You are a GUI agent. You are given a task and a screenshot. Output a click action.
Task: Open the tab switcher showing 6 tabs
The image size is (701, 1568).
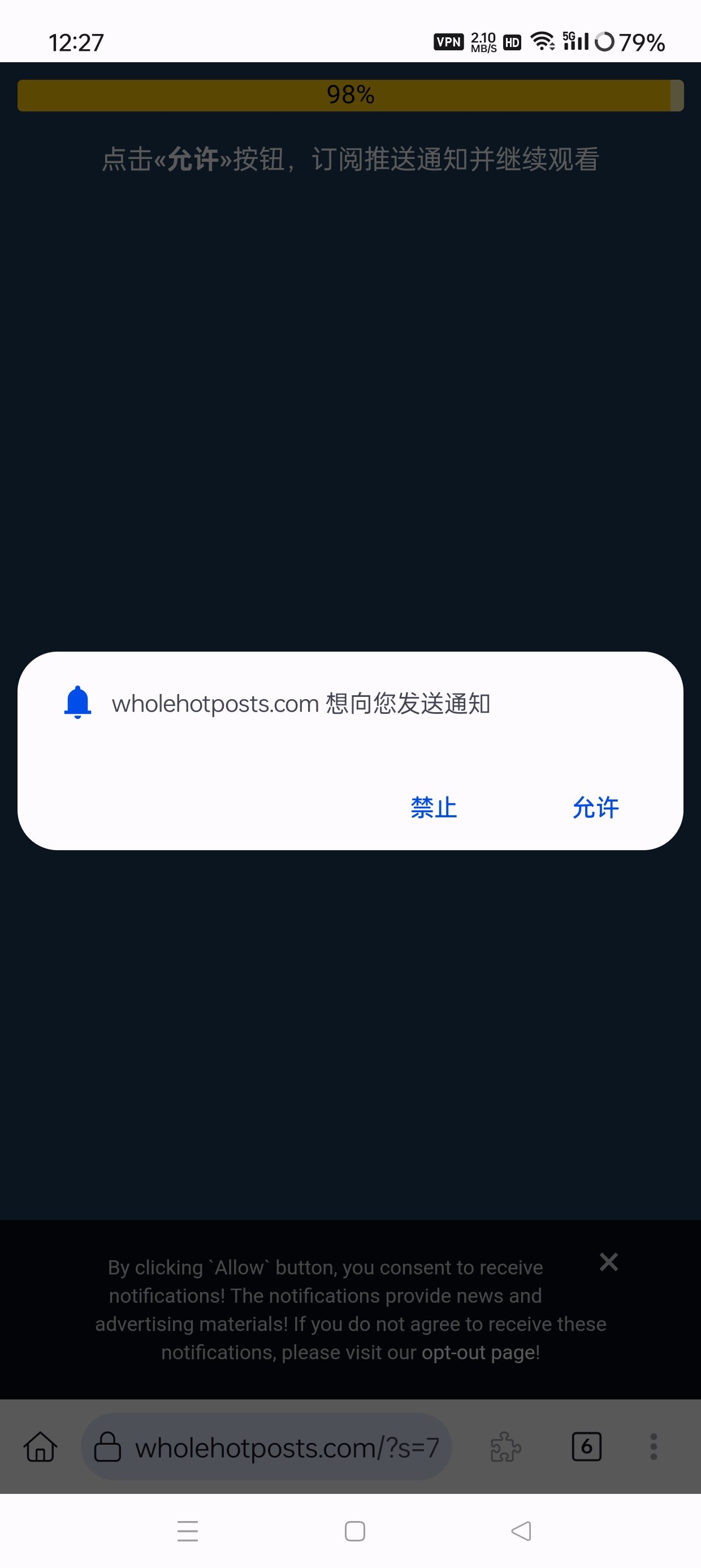click(x=586, y=1448)
